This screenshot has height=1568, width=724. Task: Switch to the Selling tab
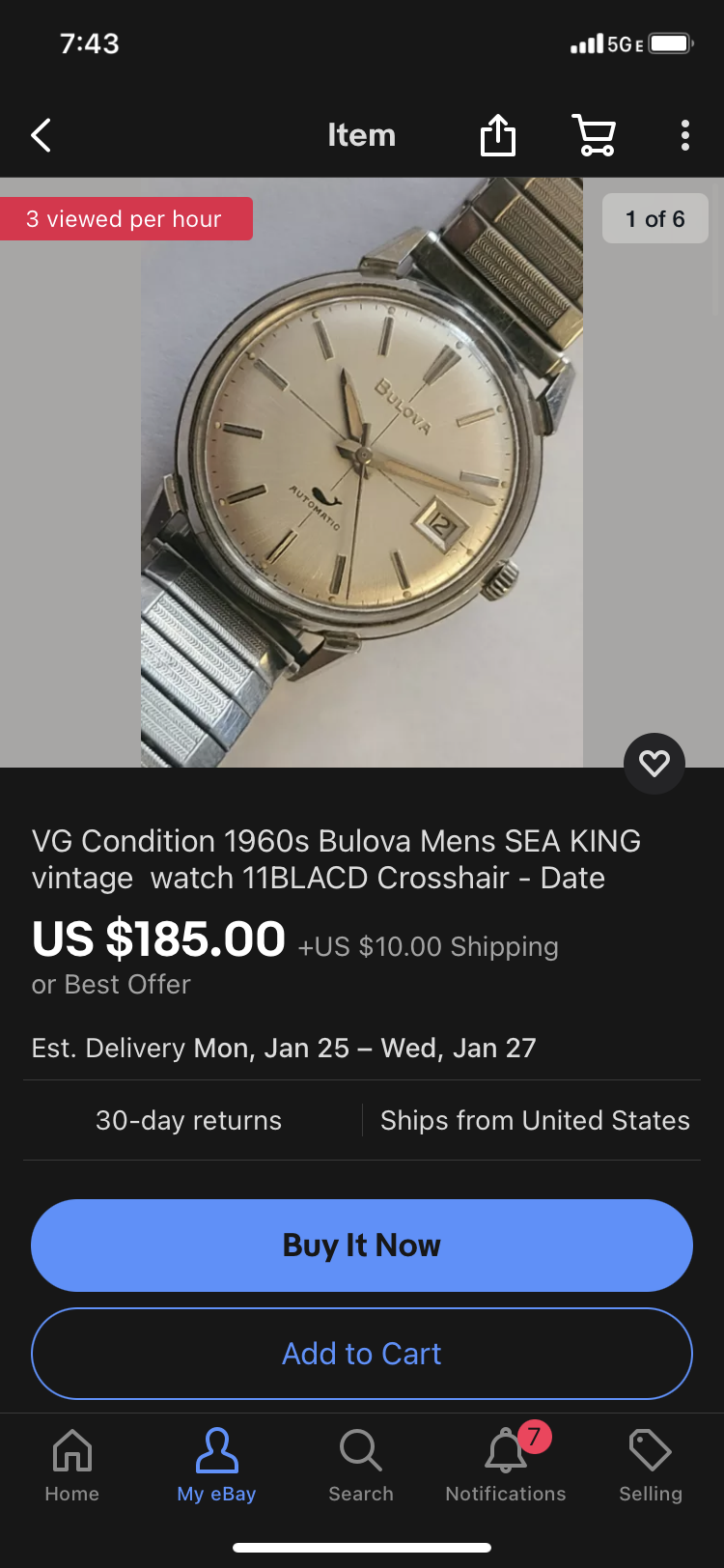coord(650,1466)
